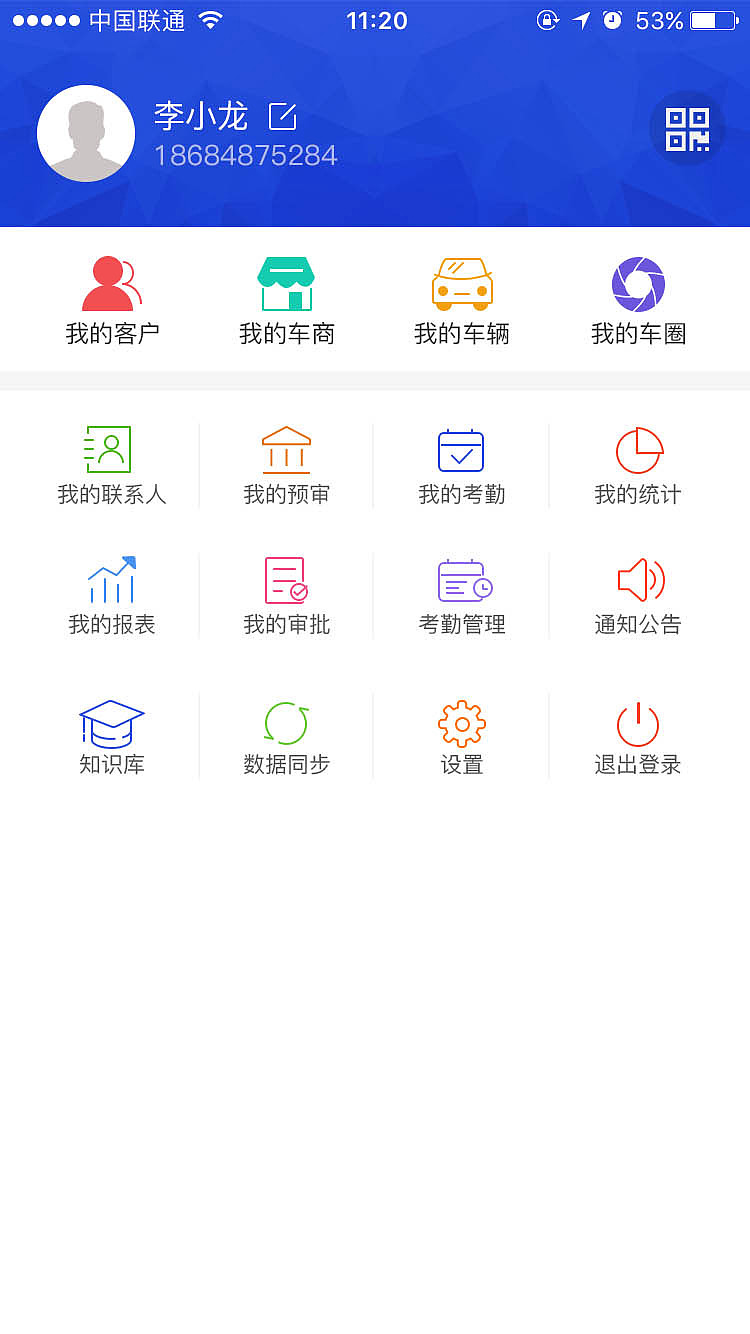Screen dimensions: 750x1334
Task: Select 我的预审 pre-approval icon
Action: pos(287,465)
